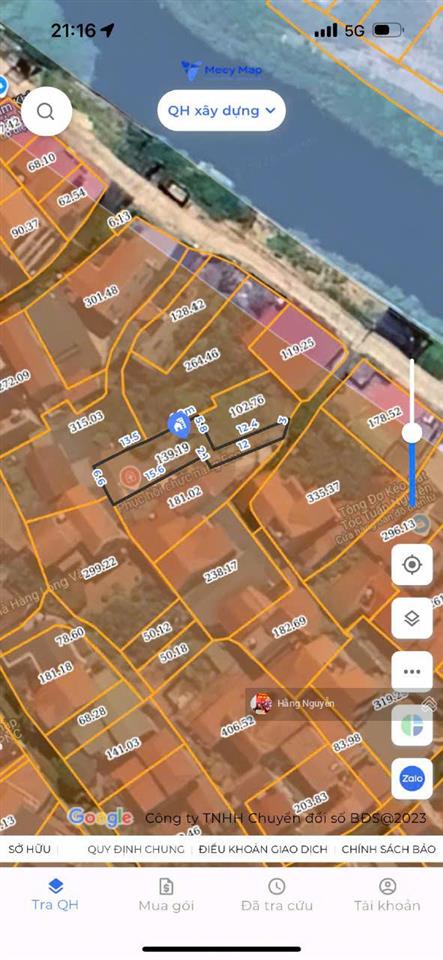
Task: Tap the Zalo contact button
Action: pos(412,779)
